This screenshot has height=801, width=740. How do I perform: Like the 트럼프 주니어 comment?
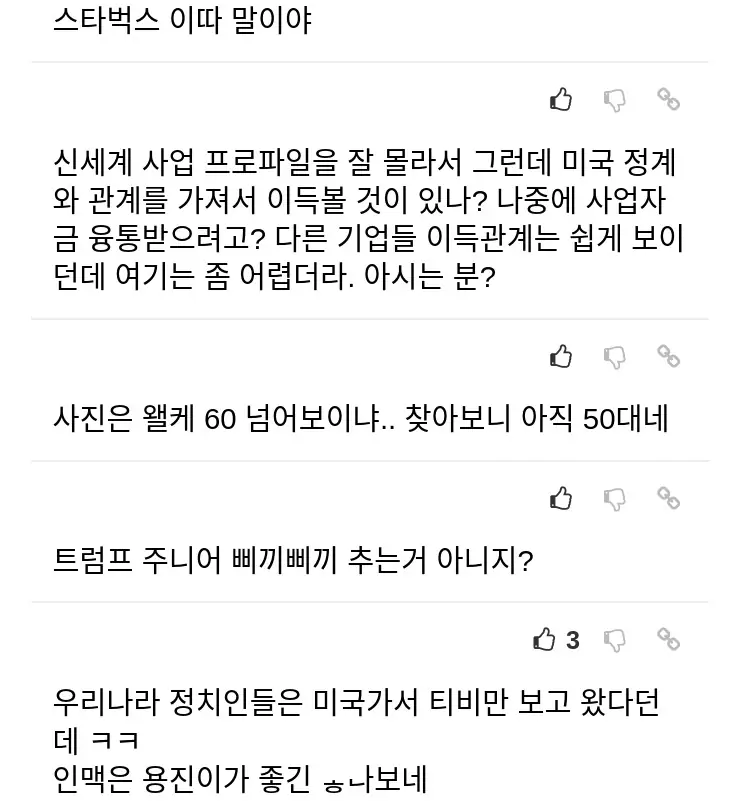[561, 498]
